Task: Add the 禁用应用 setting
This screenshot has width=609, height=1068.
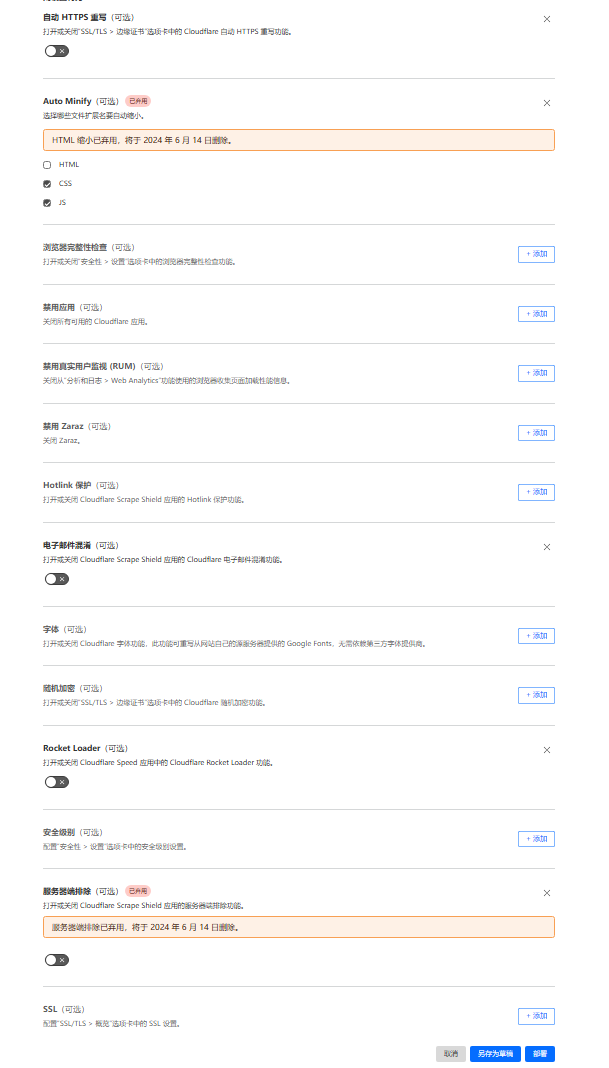Action: (x=536, y=314)
